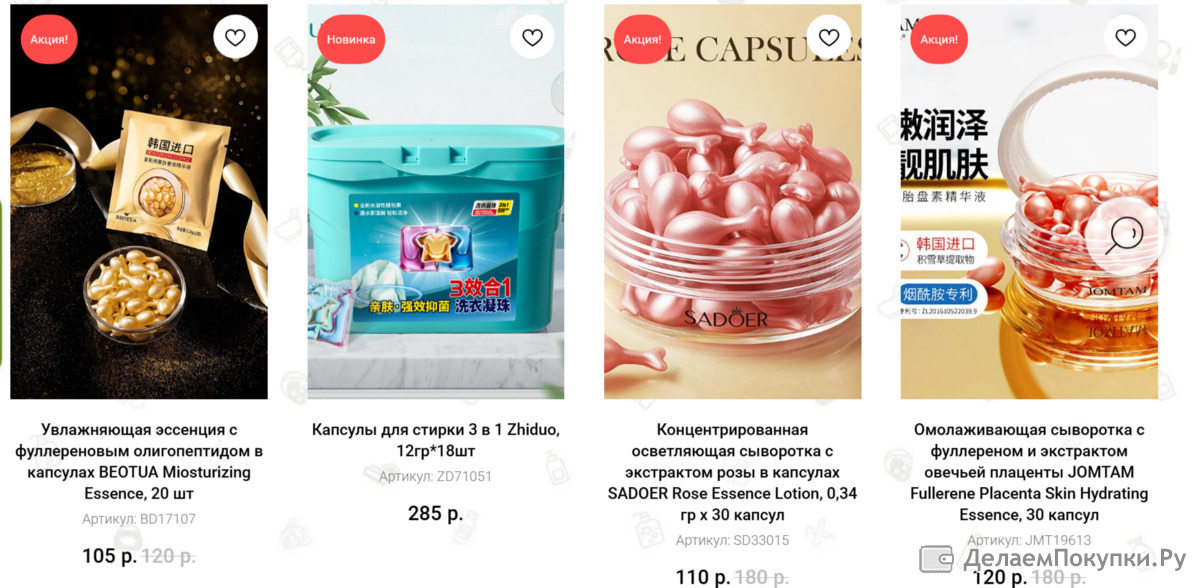Open quick view magnifier on JOMTAM serum
The image size is (1200, 588).
[x=1124, y=236]
